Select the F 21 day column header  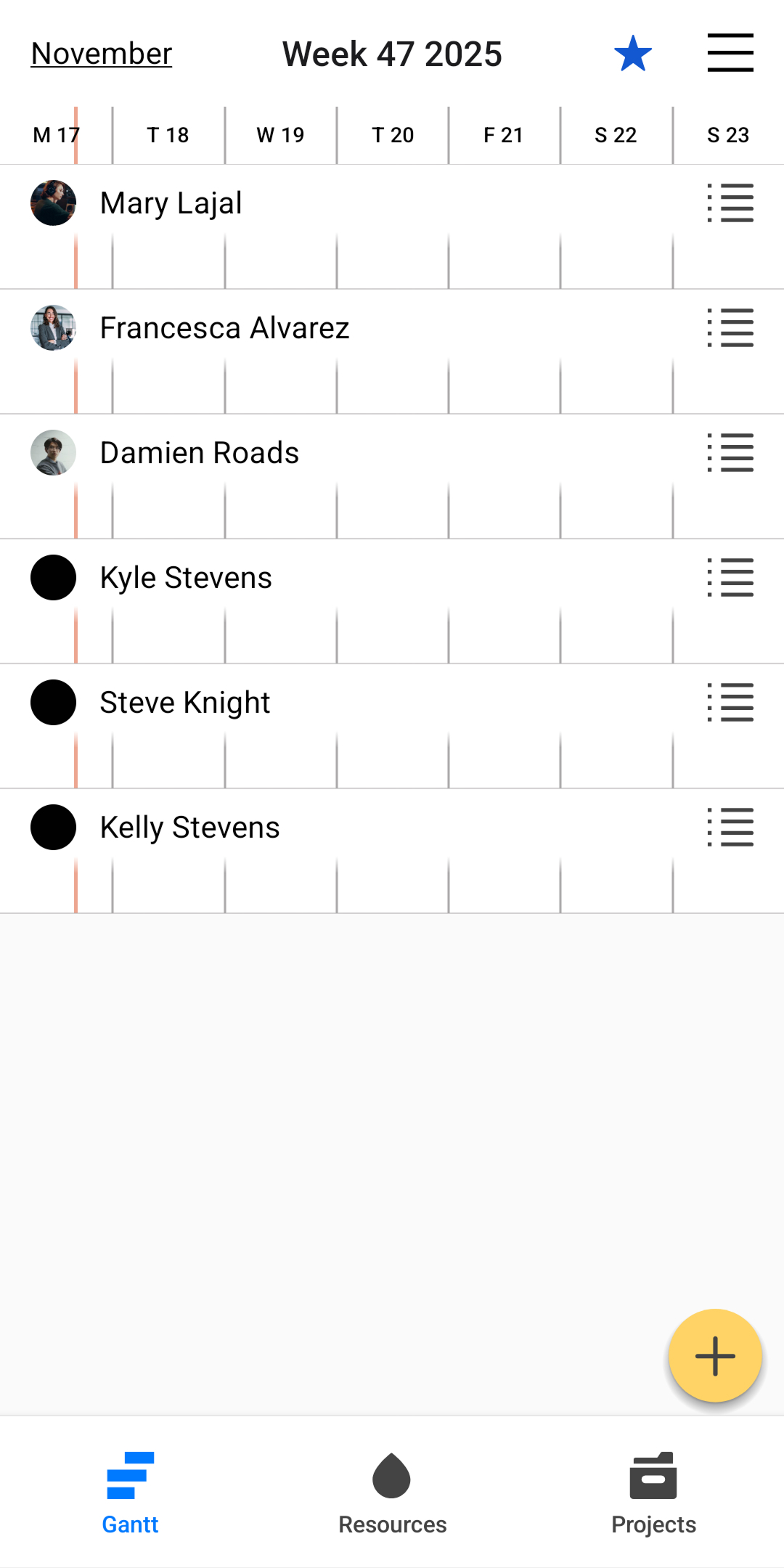[x=504, y=134]
